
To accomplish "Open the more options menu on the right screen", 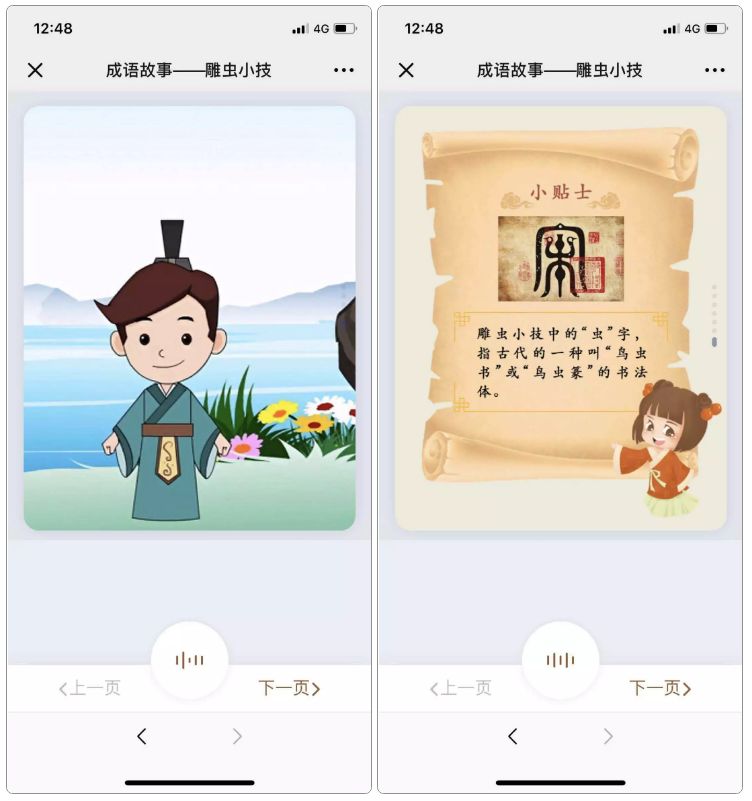I will tap(714, 70).
